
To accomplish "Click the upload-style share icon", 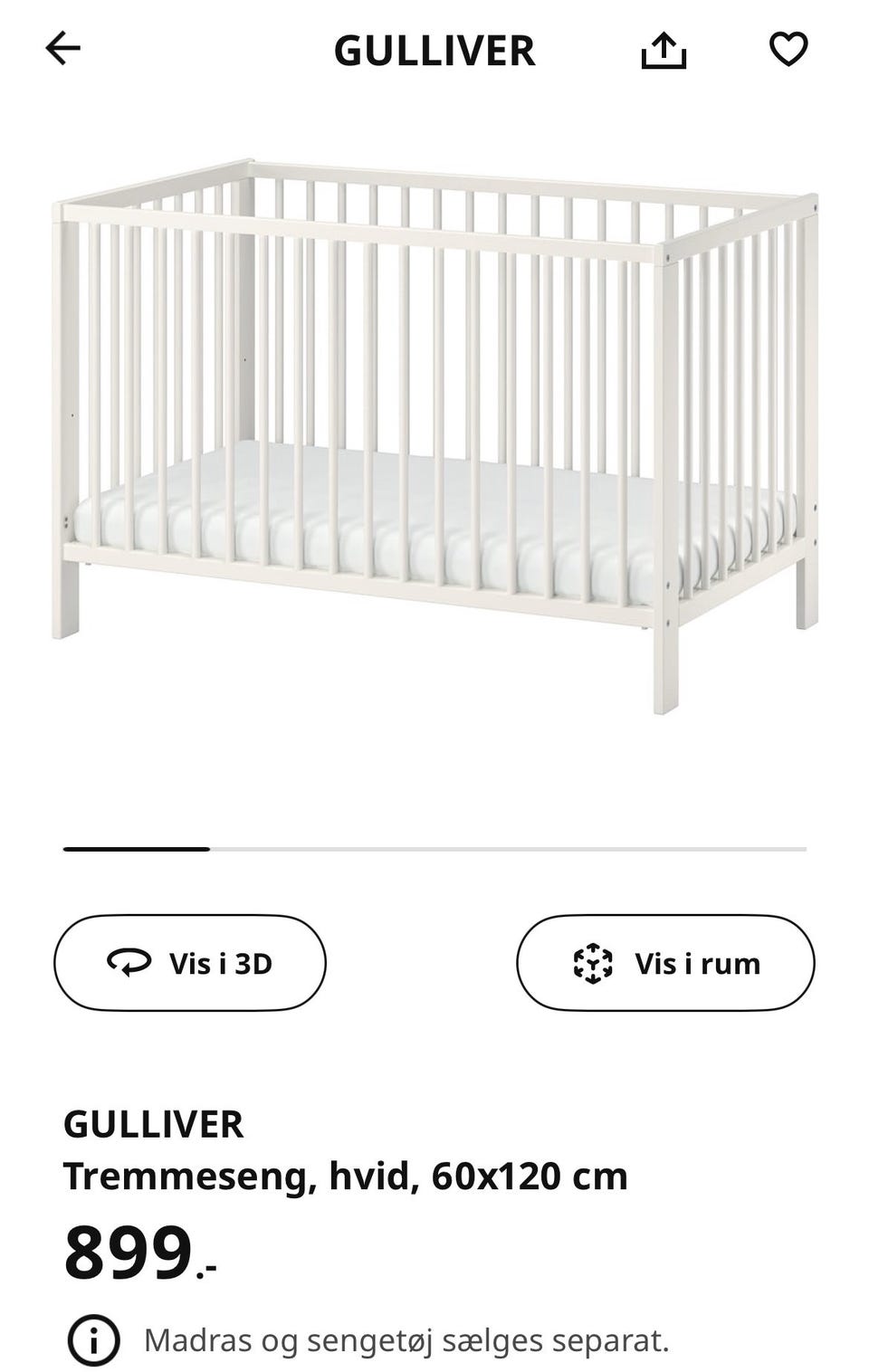I will tap(665, 52).
